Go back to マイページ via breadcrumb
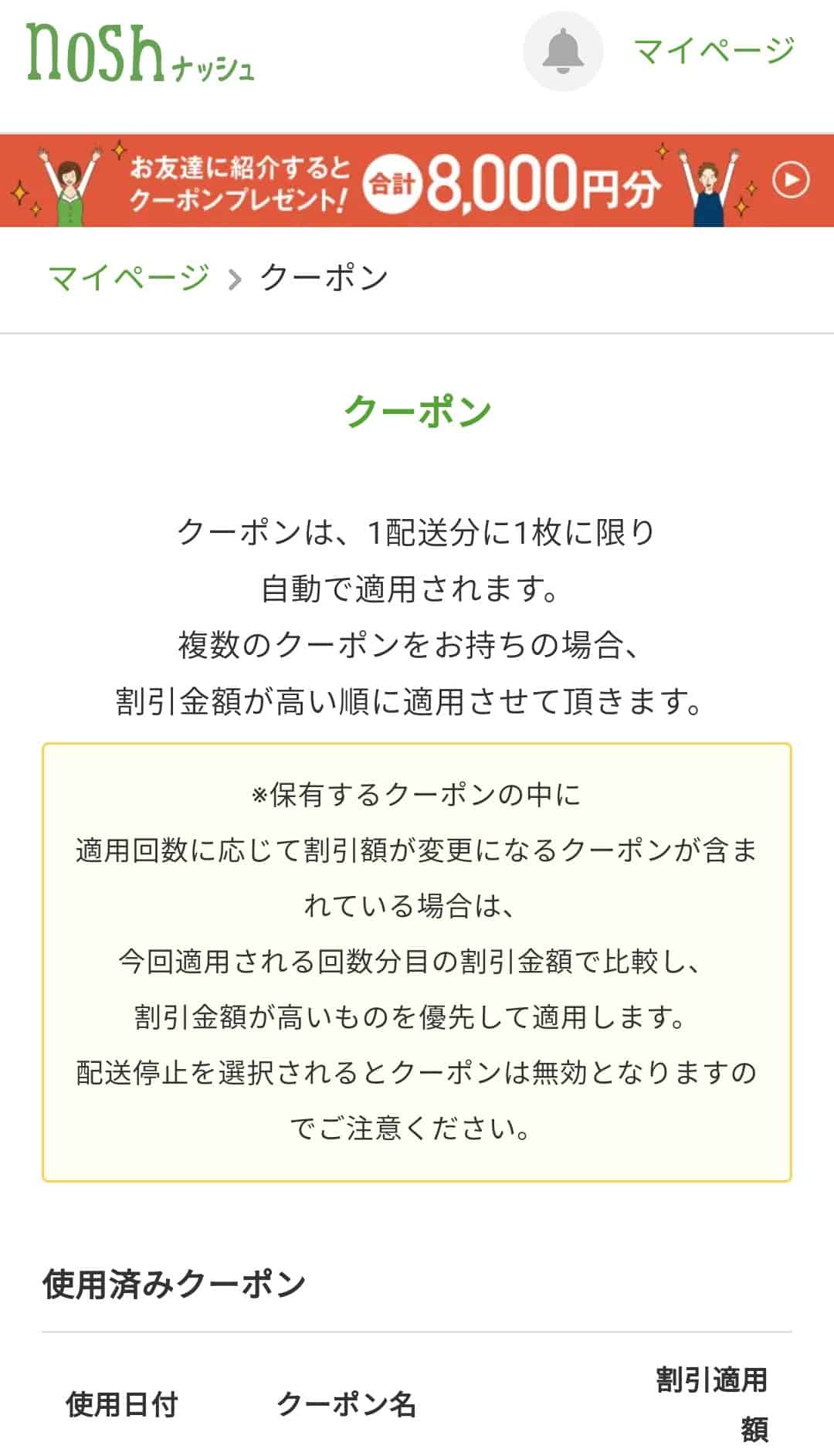The height and width of the screenshot is (1456, 834). click(x=129, y=277)
